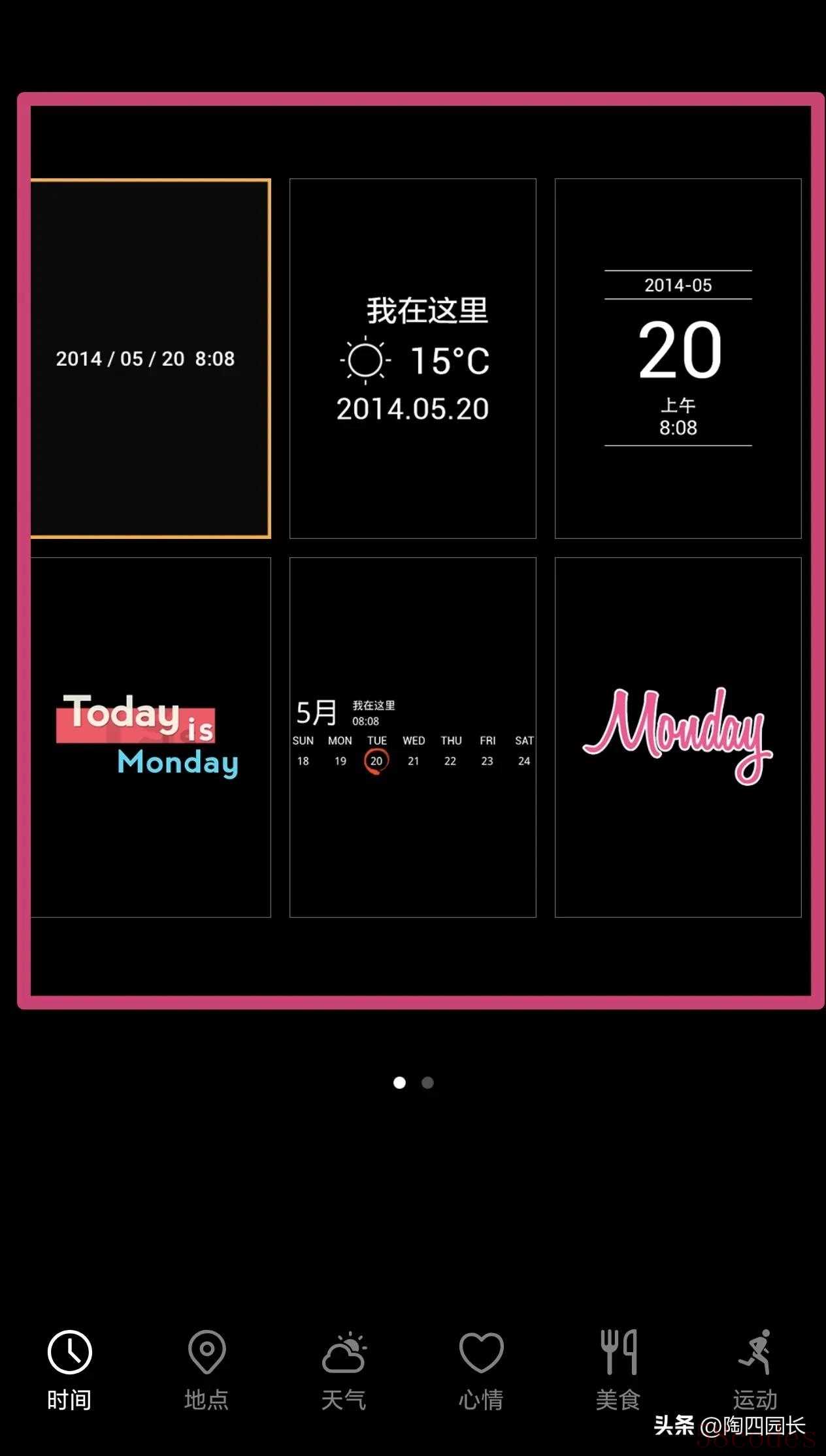Switch to the 时间 tab

[x=69, y=1370]
